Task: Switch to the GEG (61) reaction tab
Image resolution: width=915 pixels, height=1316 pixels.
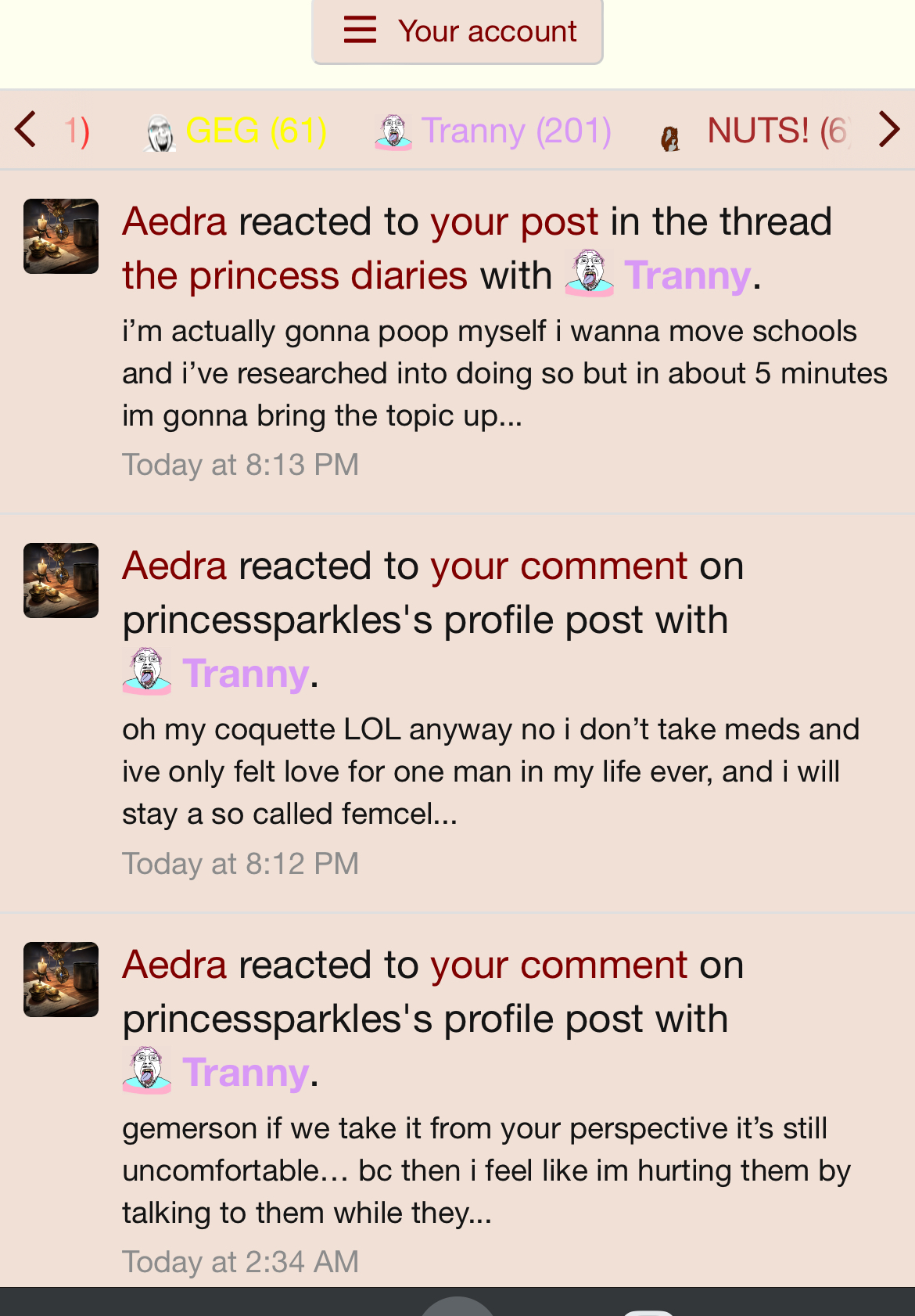Action: click(236, 131)
